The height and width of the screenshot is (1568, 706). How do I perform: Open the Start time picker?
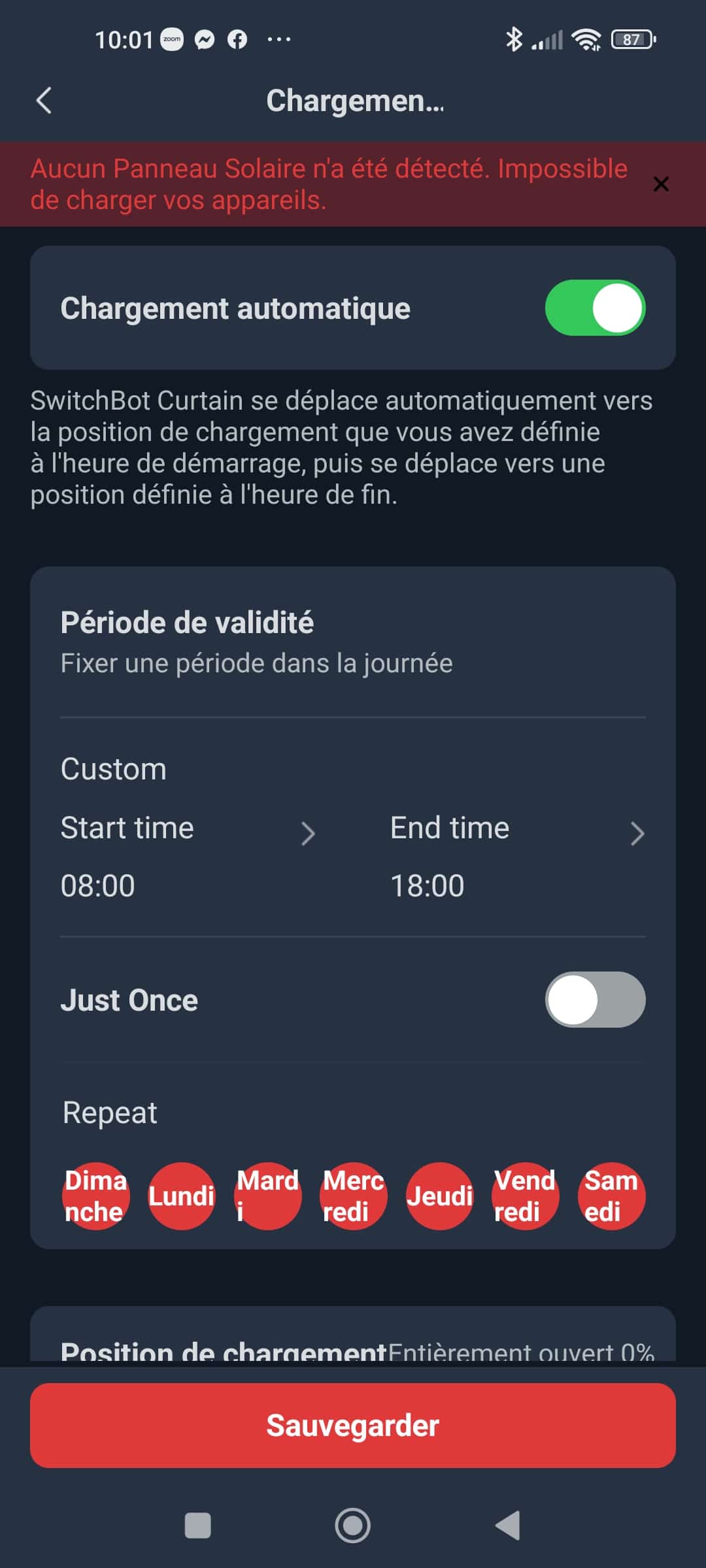pos(188,857)
